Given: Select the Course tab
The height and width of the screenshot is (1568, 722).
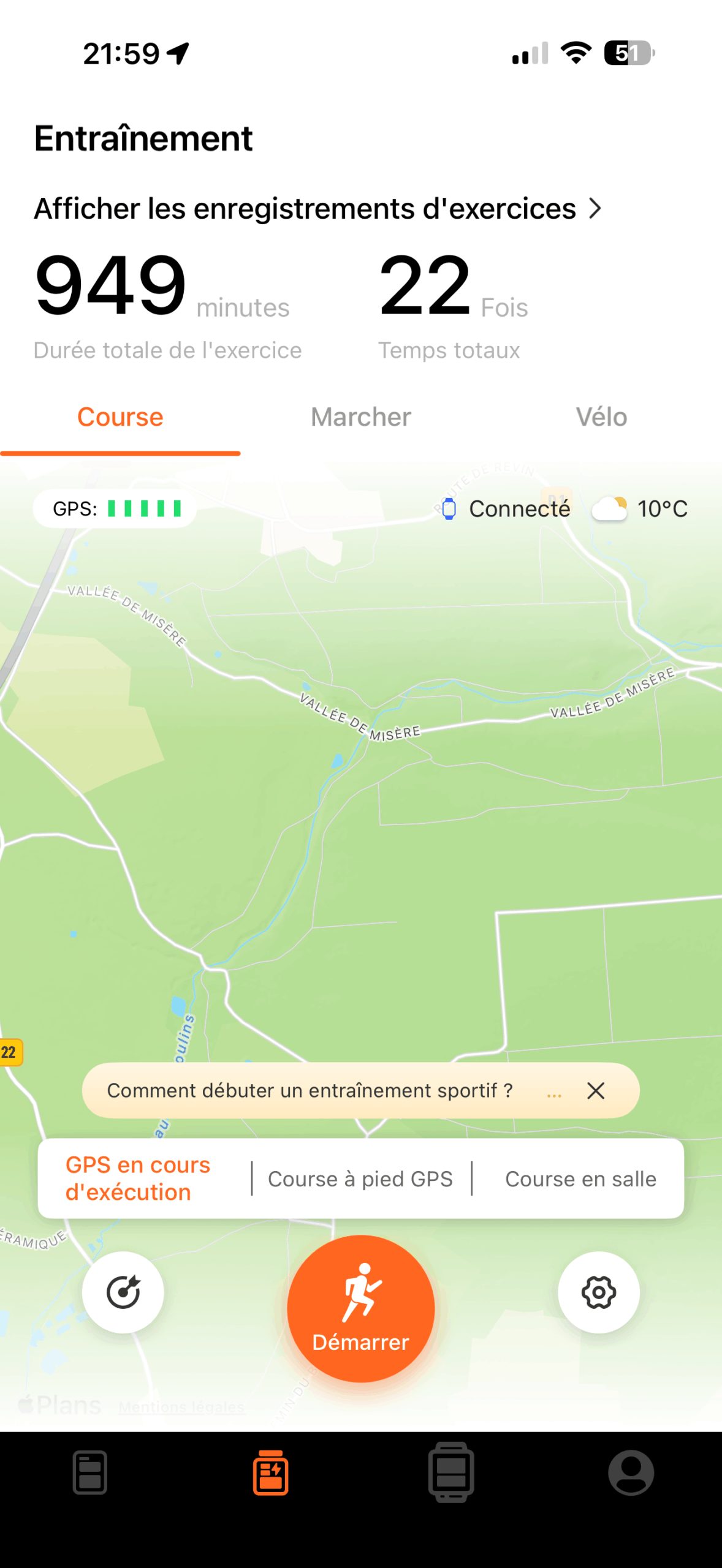Looking at the screenshot, I should (x=120, y=417).
